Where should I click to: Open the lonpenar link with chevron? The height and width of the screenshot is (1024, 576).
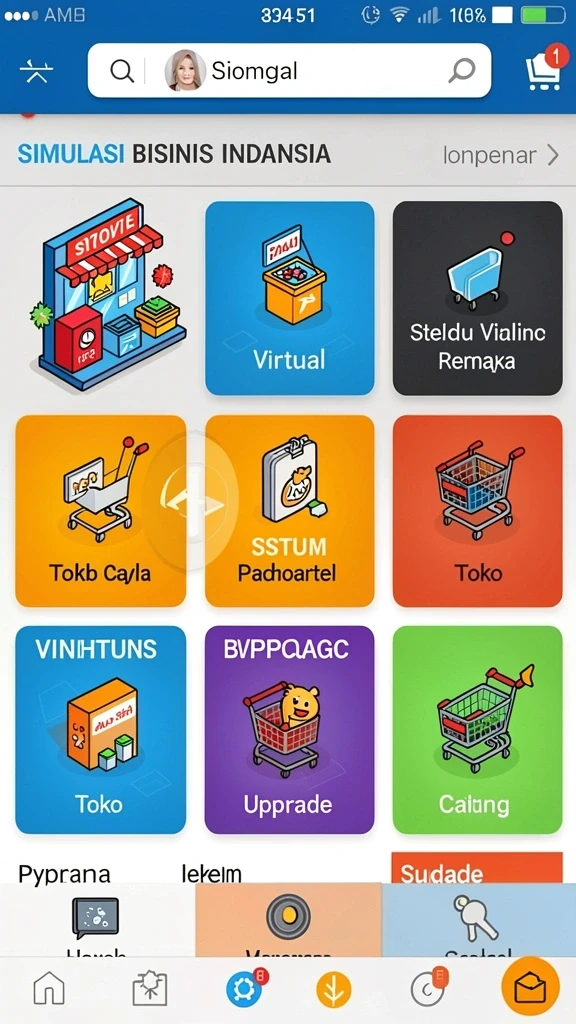click(501, 155)
